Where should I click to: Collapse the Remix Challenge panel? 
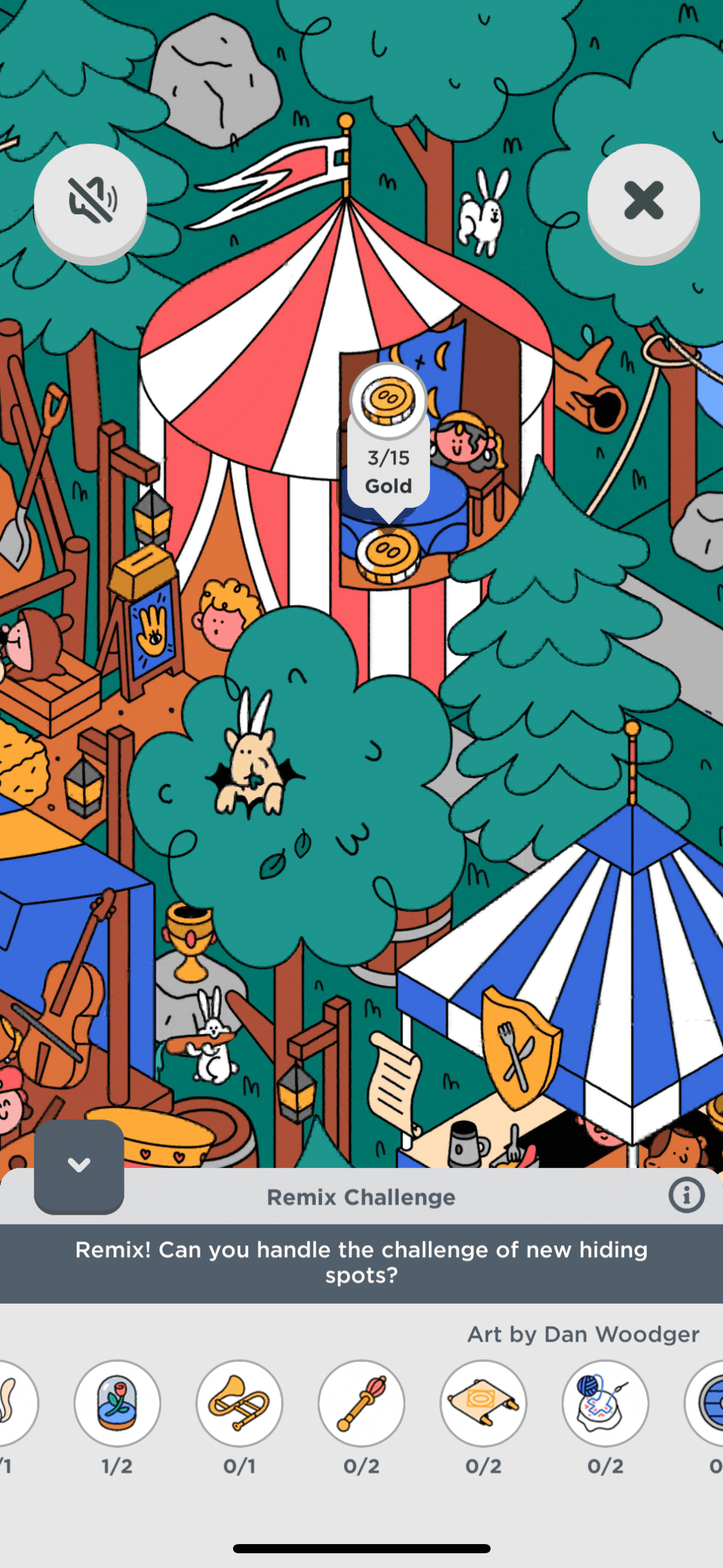click(79, 1165)
